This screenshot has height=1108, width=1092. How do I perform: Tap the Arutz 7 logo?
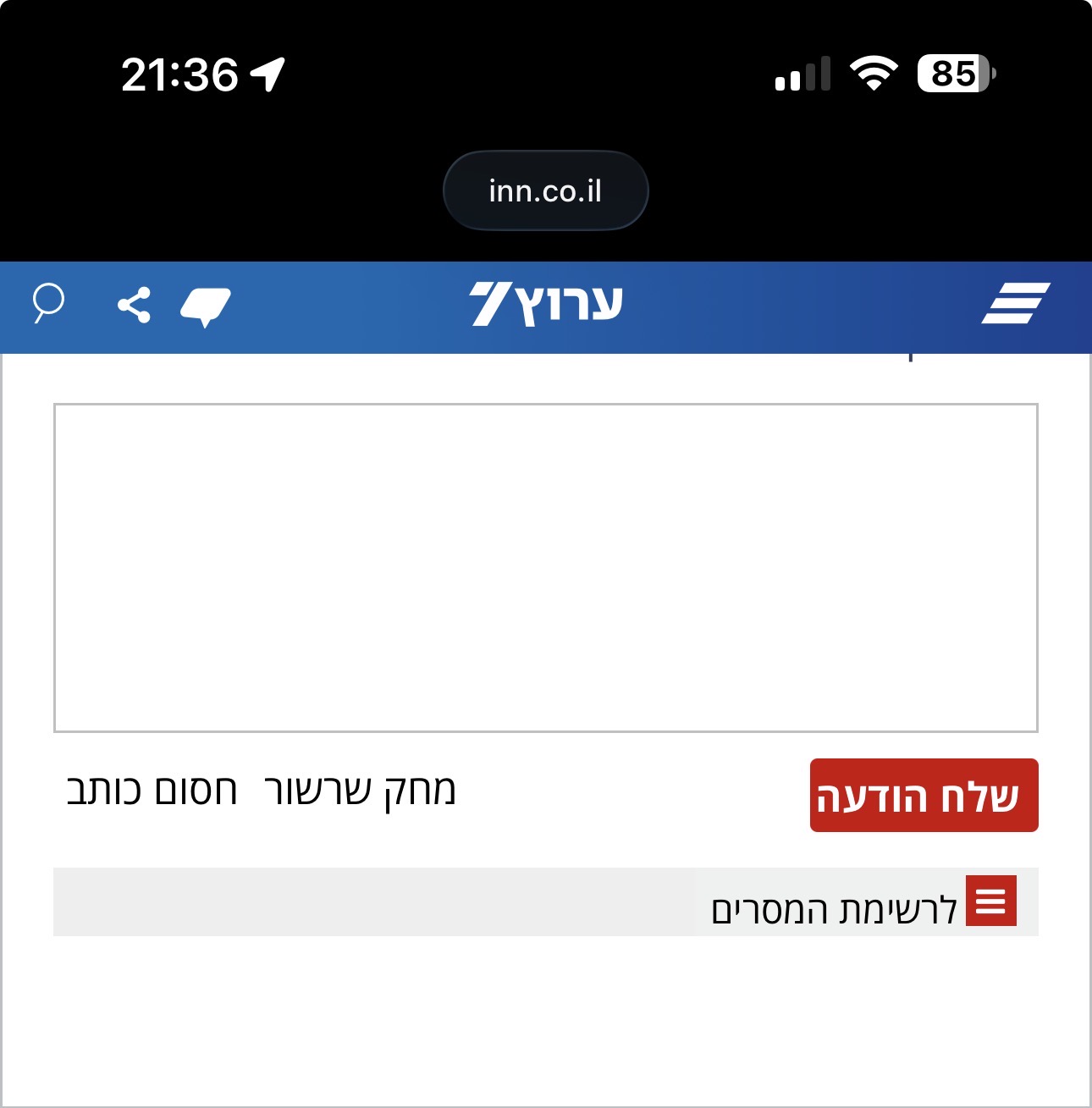pos(546,304)
